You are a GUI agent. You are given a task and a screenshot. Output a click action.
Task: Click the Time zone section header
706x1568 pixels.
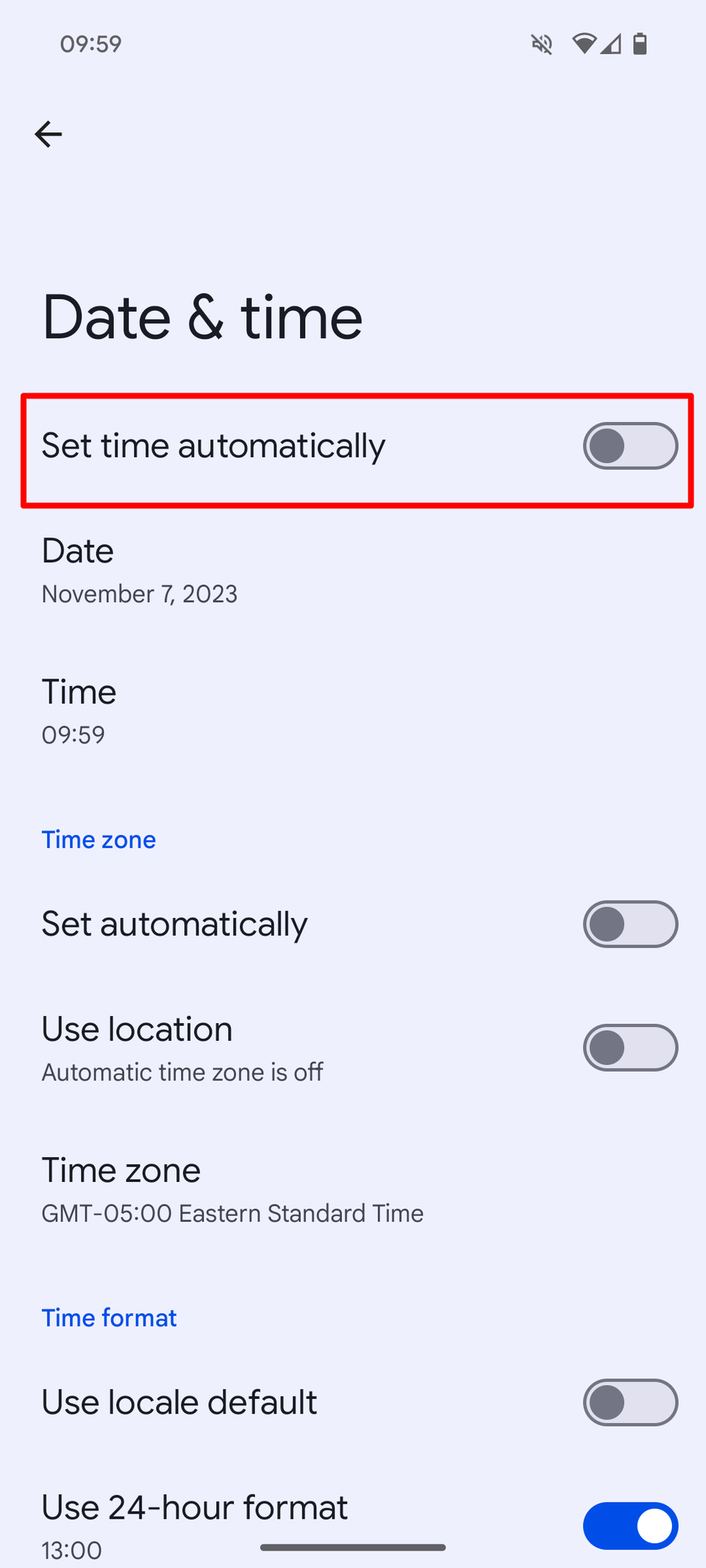coord(99,839)
